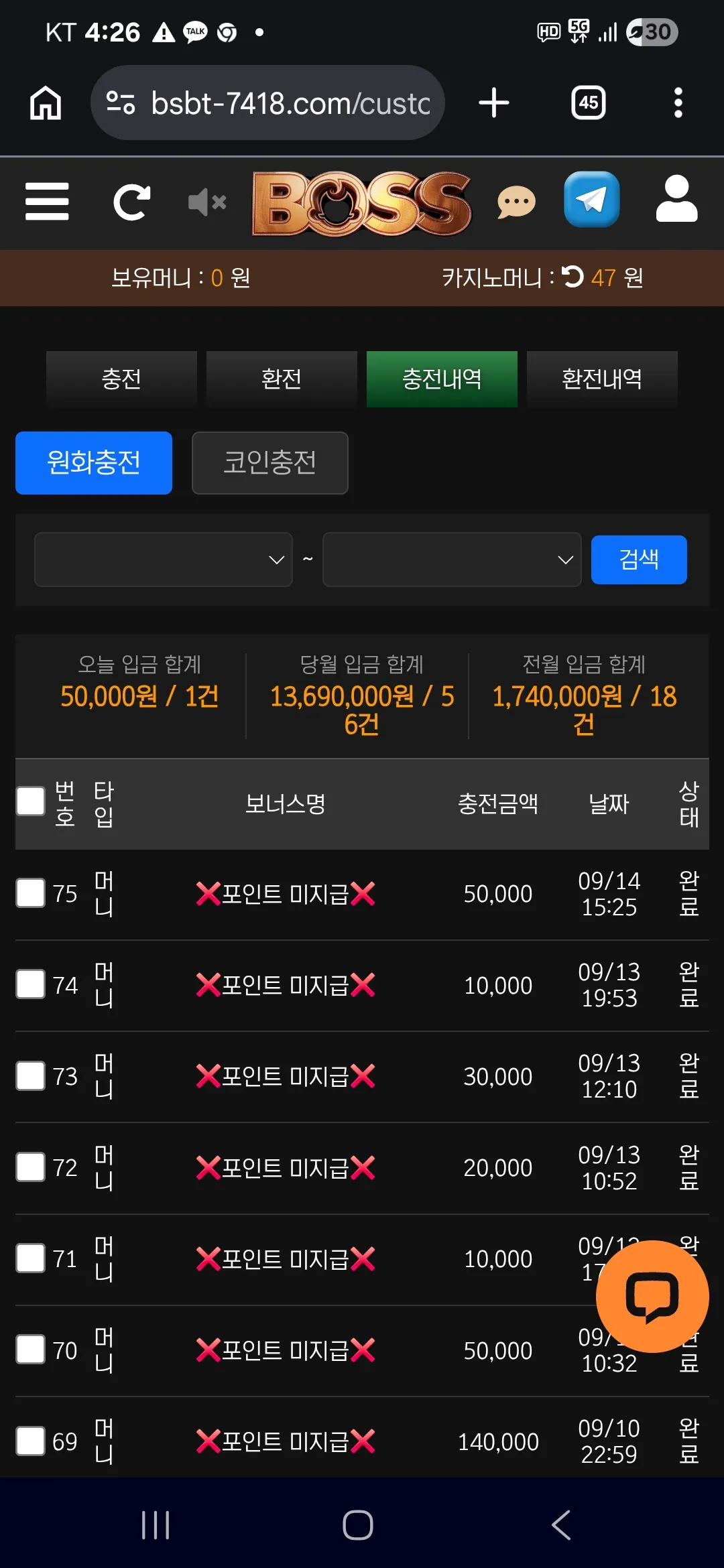This screenshot has width=724, height=1568.
Task: Open the Telegram channel icon
Action: pos(591,200)
